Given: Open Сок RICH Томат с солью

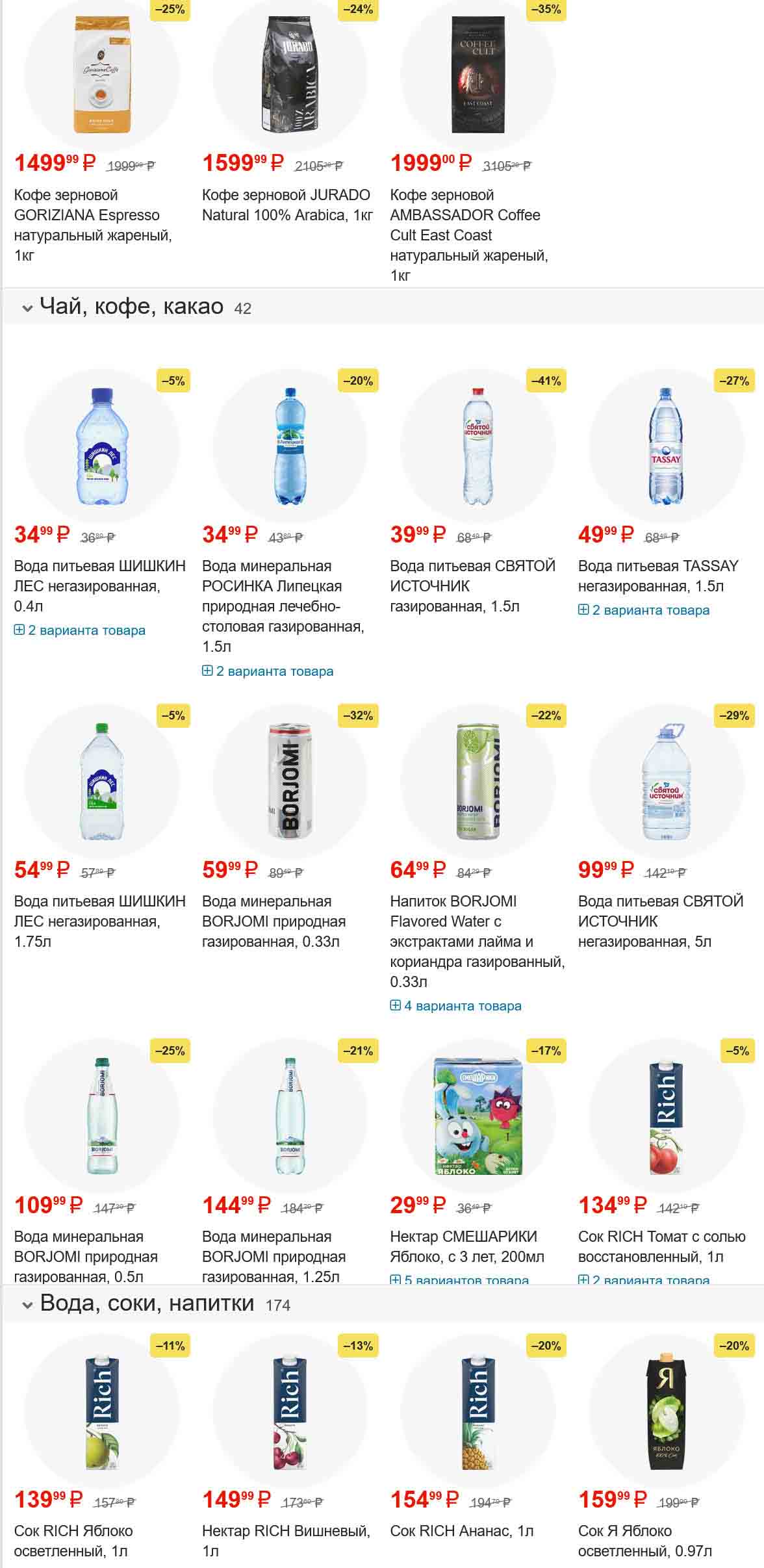Looking at the screenshot, I should [x=661, y=1246].
